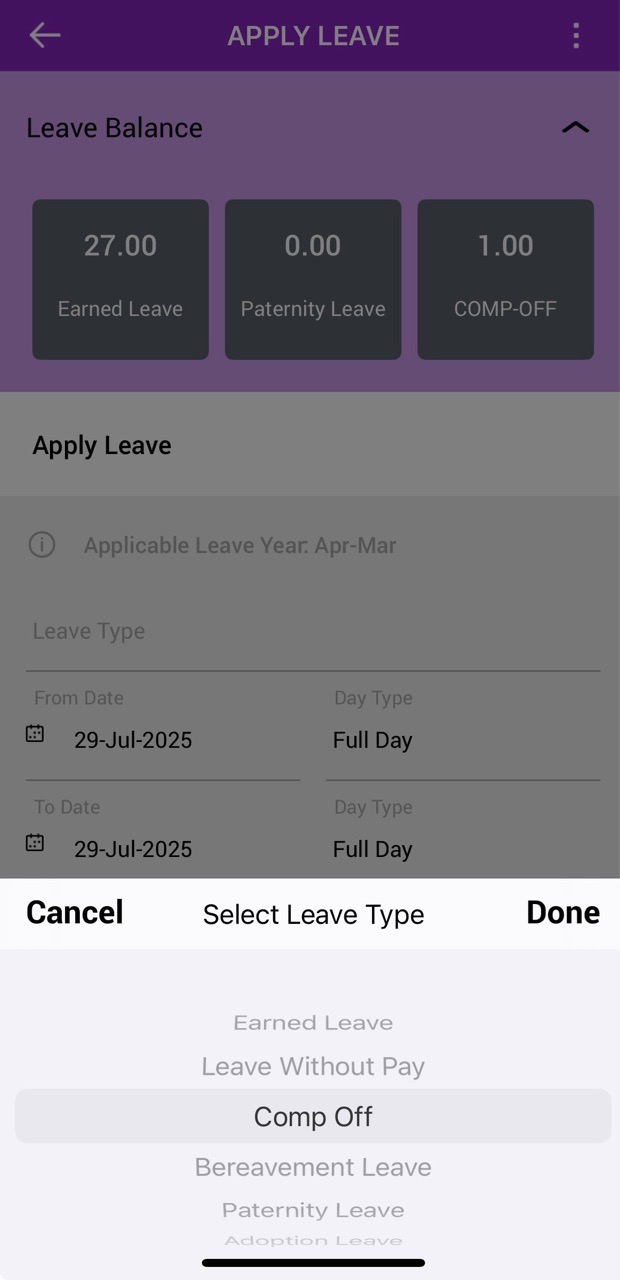Tap the Comp Off picker option
620x1280 pixels.
point(313,1117)
